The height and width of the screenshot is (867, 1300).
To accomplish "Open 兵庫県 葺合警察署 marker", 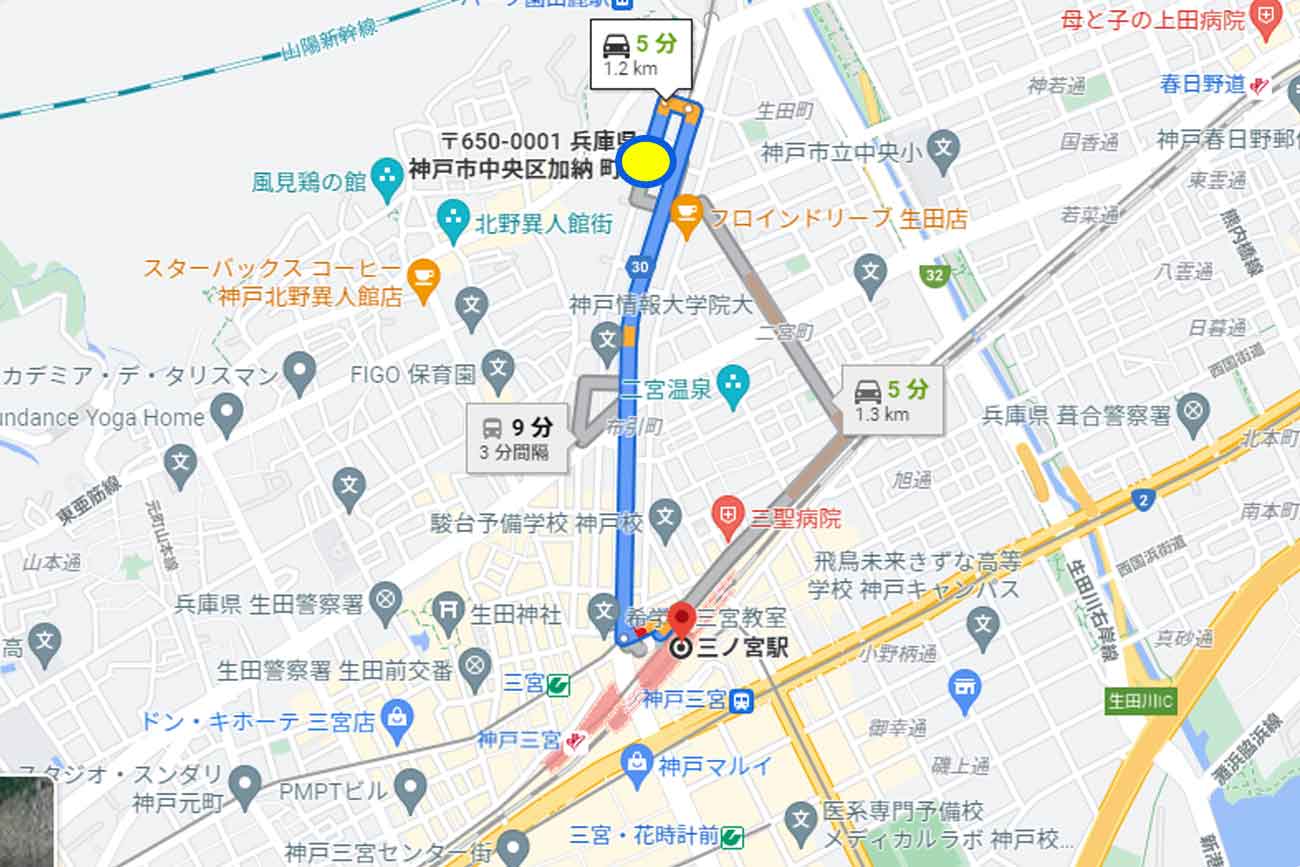I will tap(1191, 412).
